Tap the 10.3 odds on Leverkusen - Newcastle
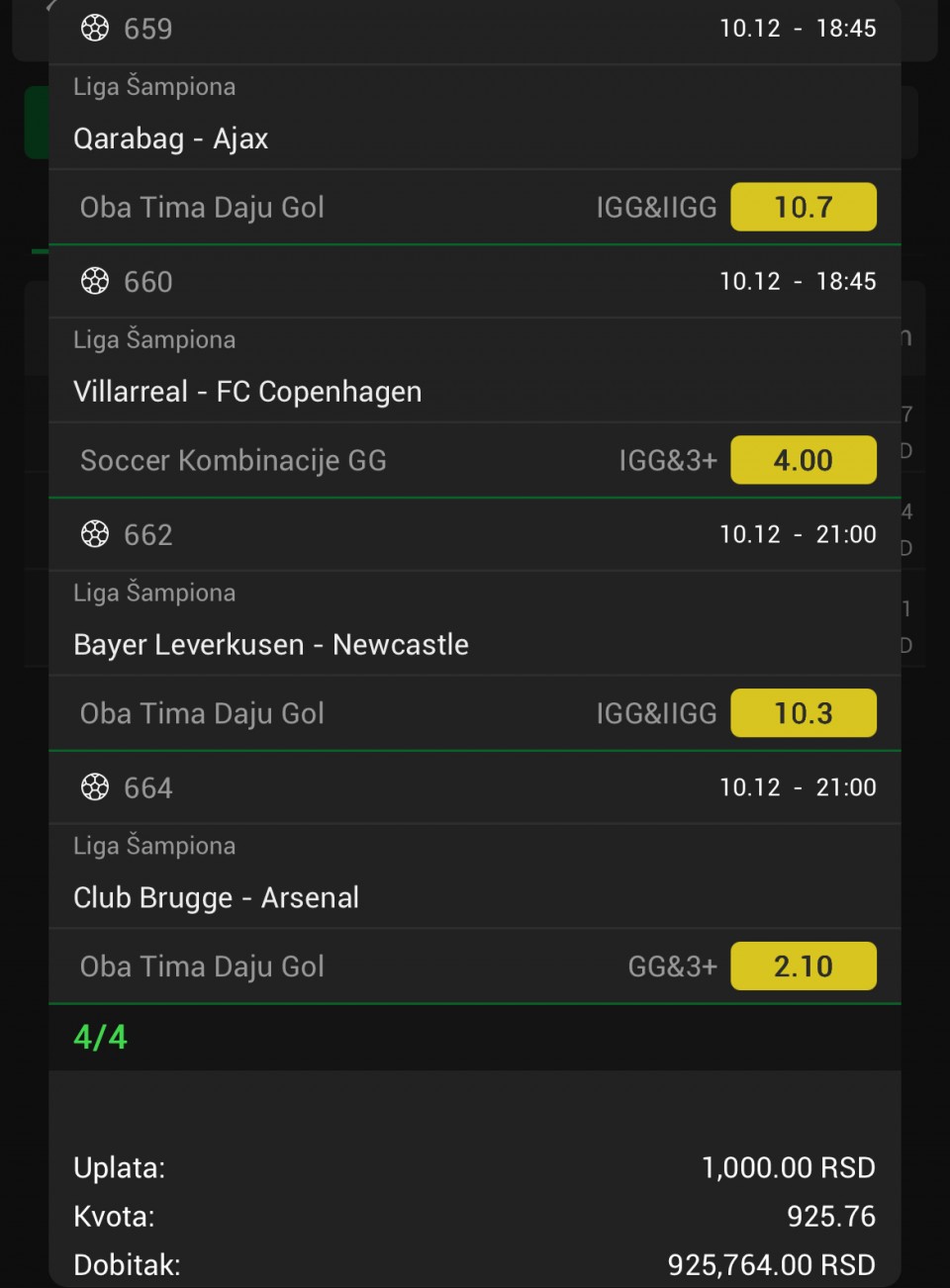 [803, 713]
